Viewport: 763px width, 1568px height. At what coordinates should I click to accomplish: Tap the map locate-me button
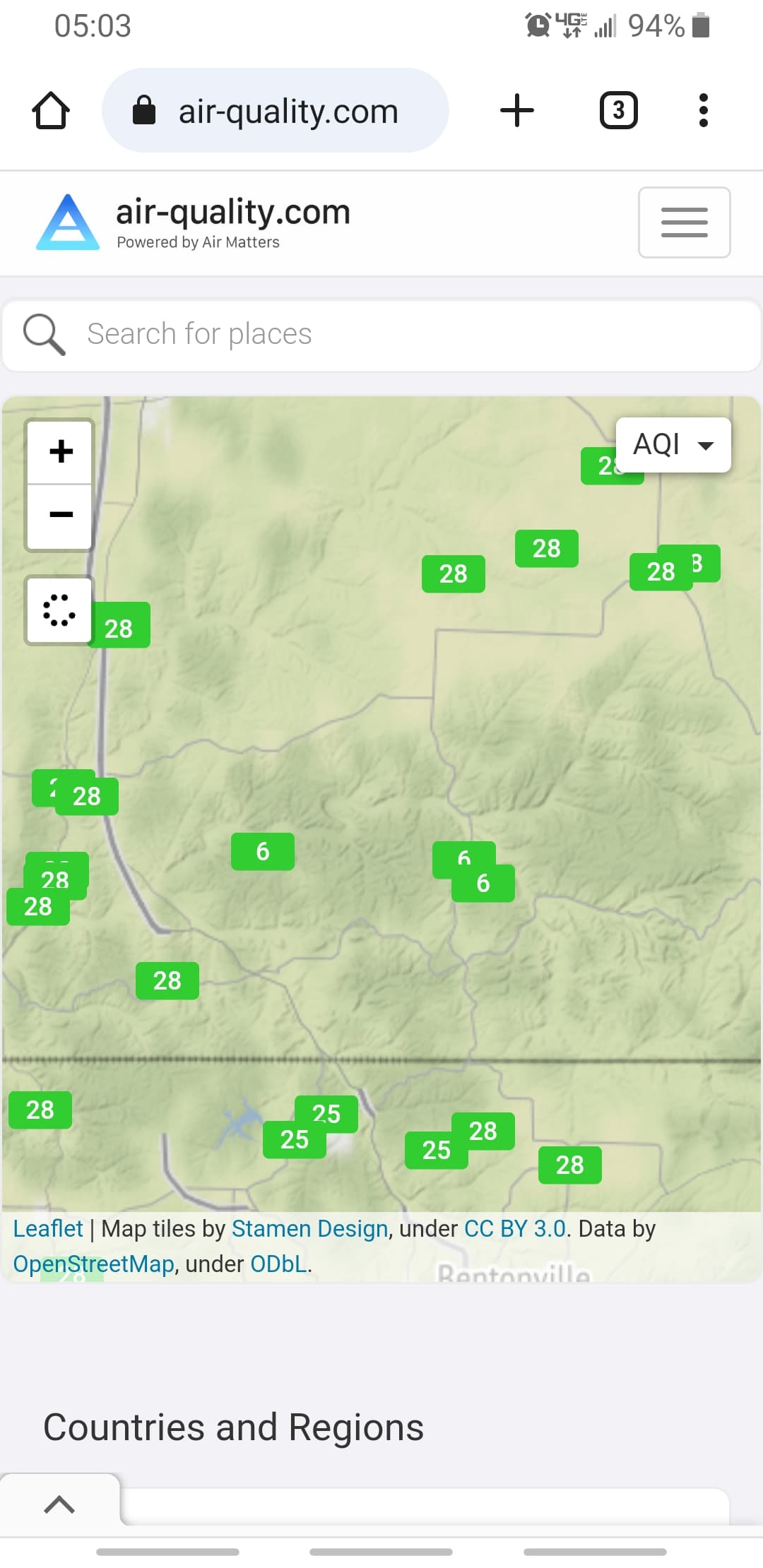click(59, 611)
